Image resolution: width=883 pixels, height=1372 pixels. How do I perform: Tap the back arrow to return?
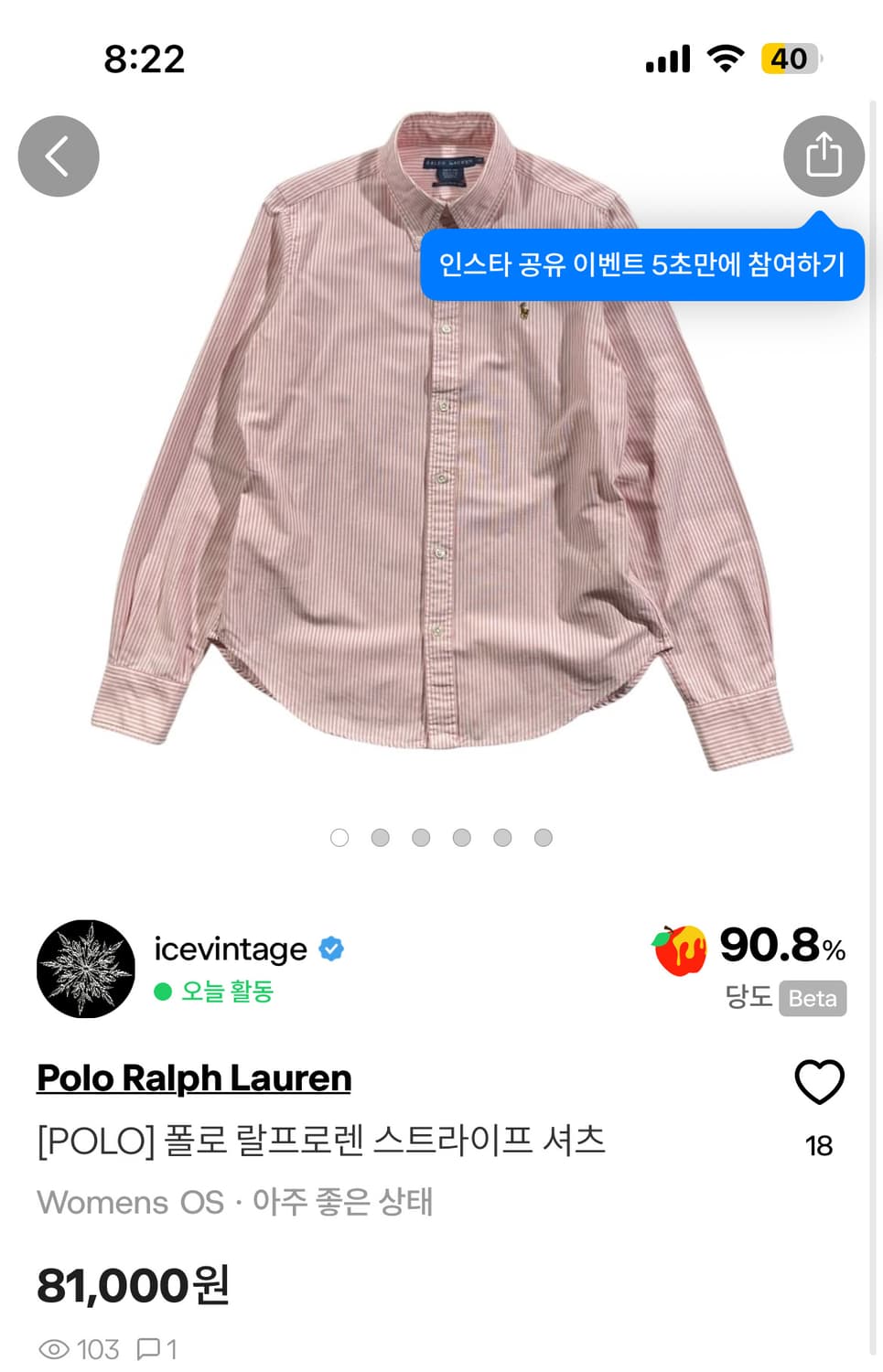[x=58, y=155]
